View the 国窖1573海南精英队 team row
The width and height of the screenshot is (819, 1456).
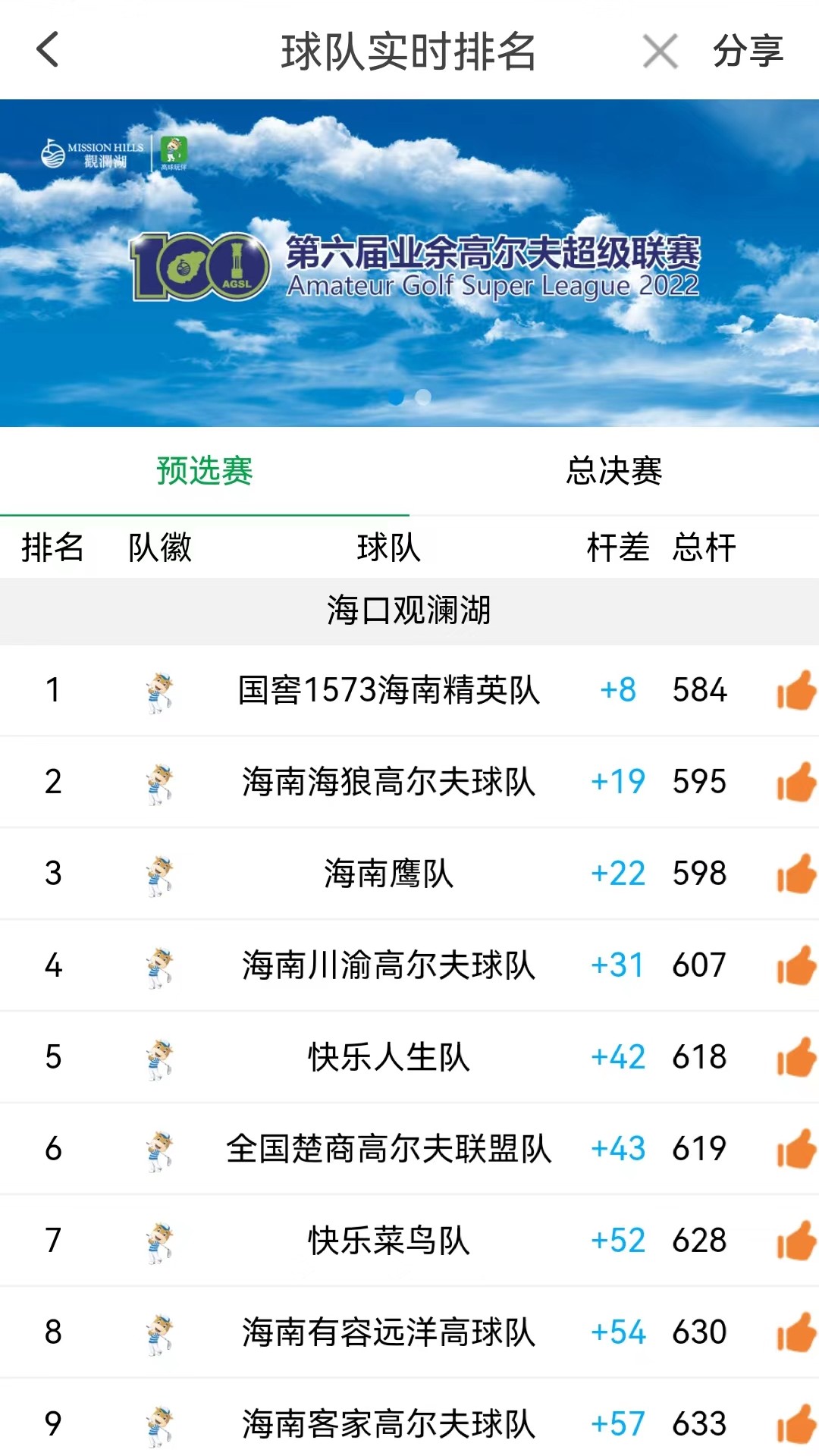388,690
